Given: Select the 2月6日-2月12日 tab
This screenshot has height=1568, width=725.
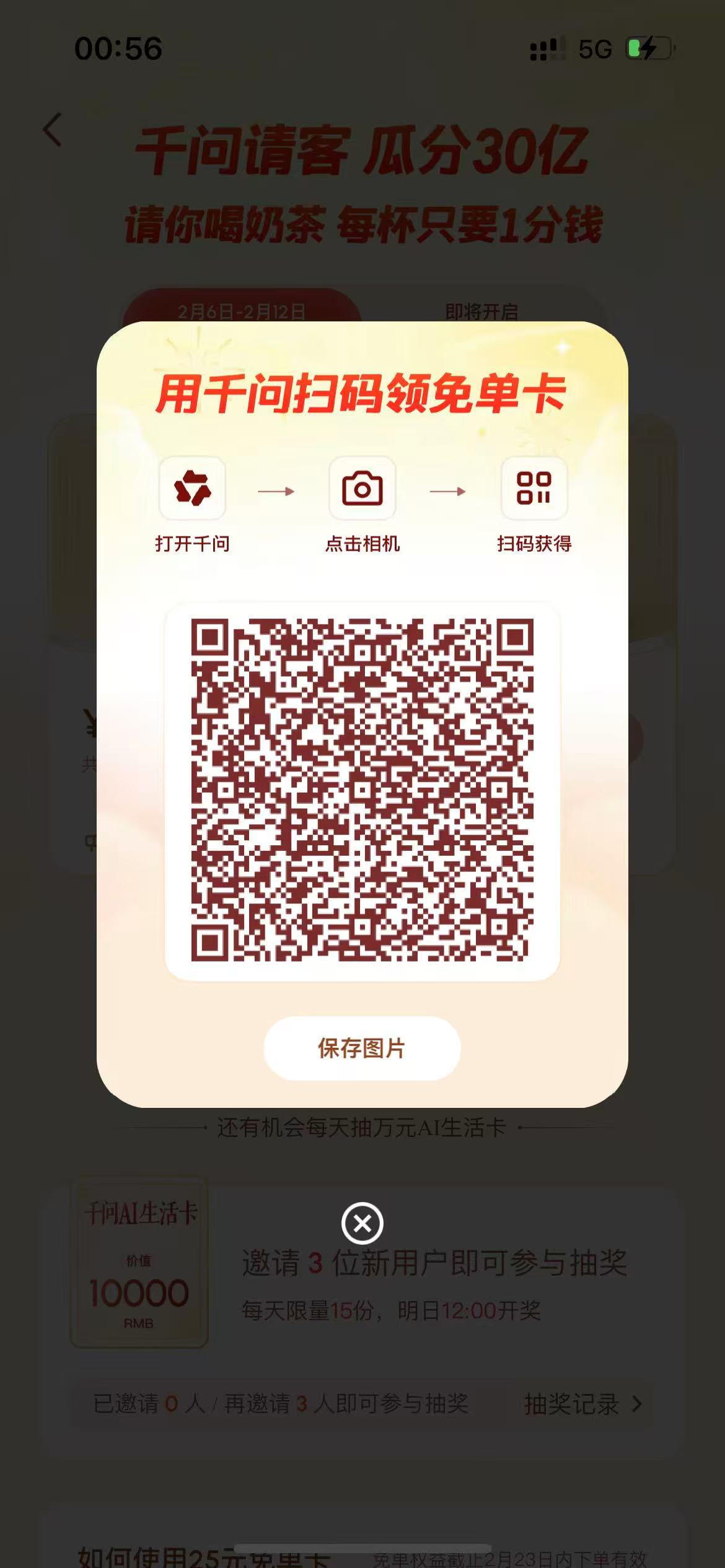Looking at the screenshot, I should [242, 310].
